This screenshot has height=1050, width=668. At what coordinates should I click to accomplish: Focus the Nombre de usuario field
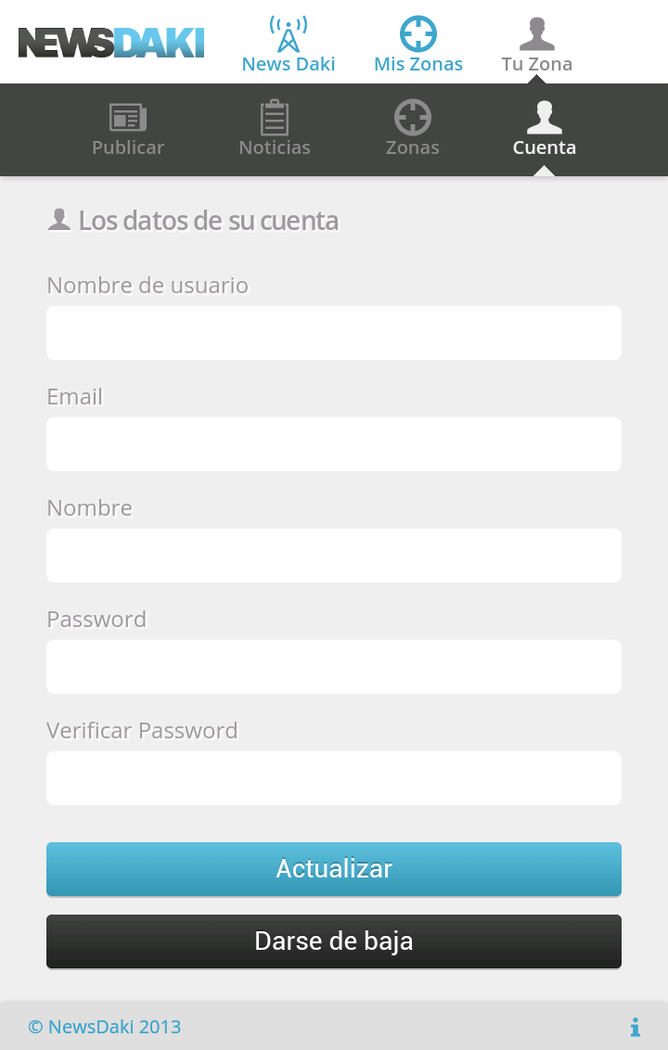(334, 333)
